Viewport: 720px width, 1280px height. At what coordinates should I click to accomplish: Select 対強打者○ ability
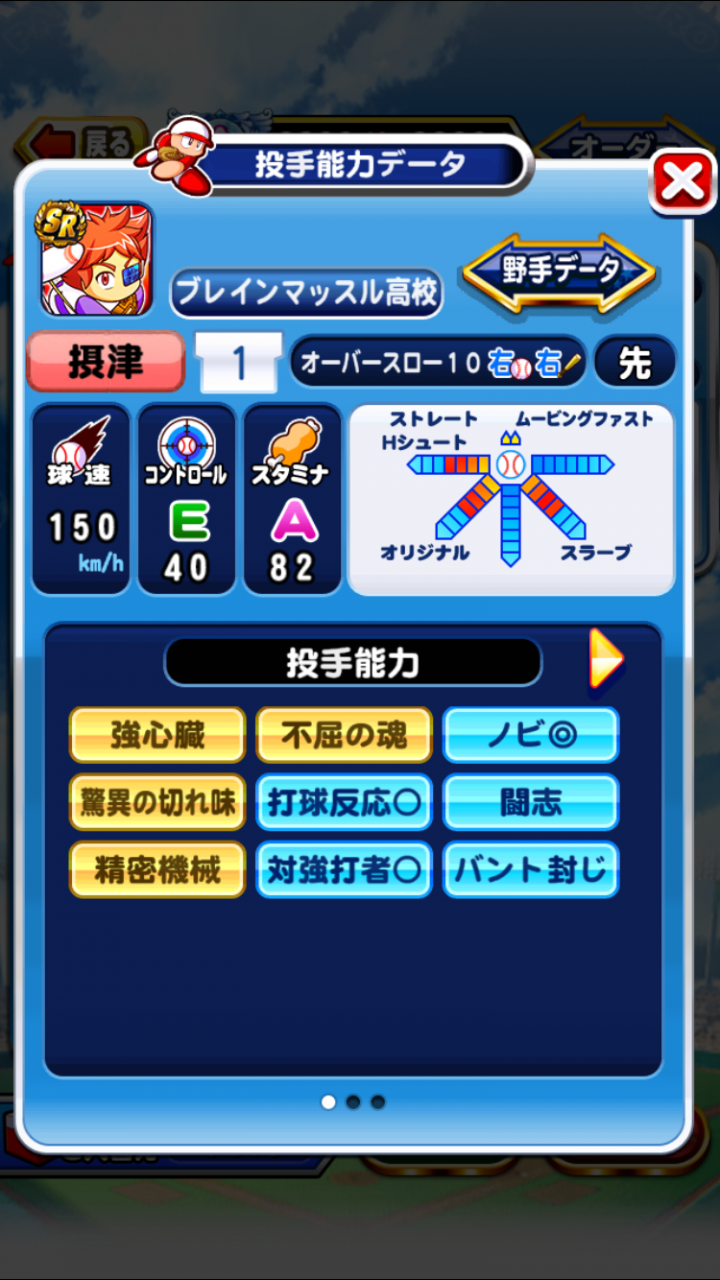pyautogui.click(x=344, y=869)
